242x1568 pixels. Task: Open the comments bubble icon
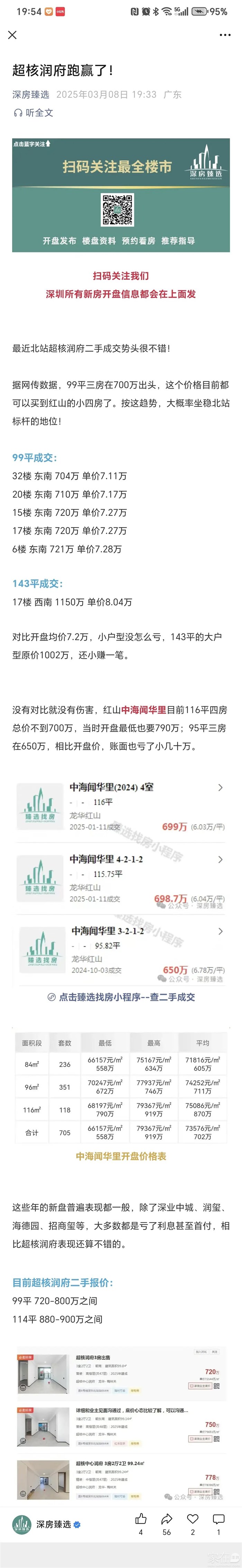click(x=219, y=1518)
